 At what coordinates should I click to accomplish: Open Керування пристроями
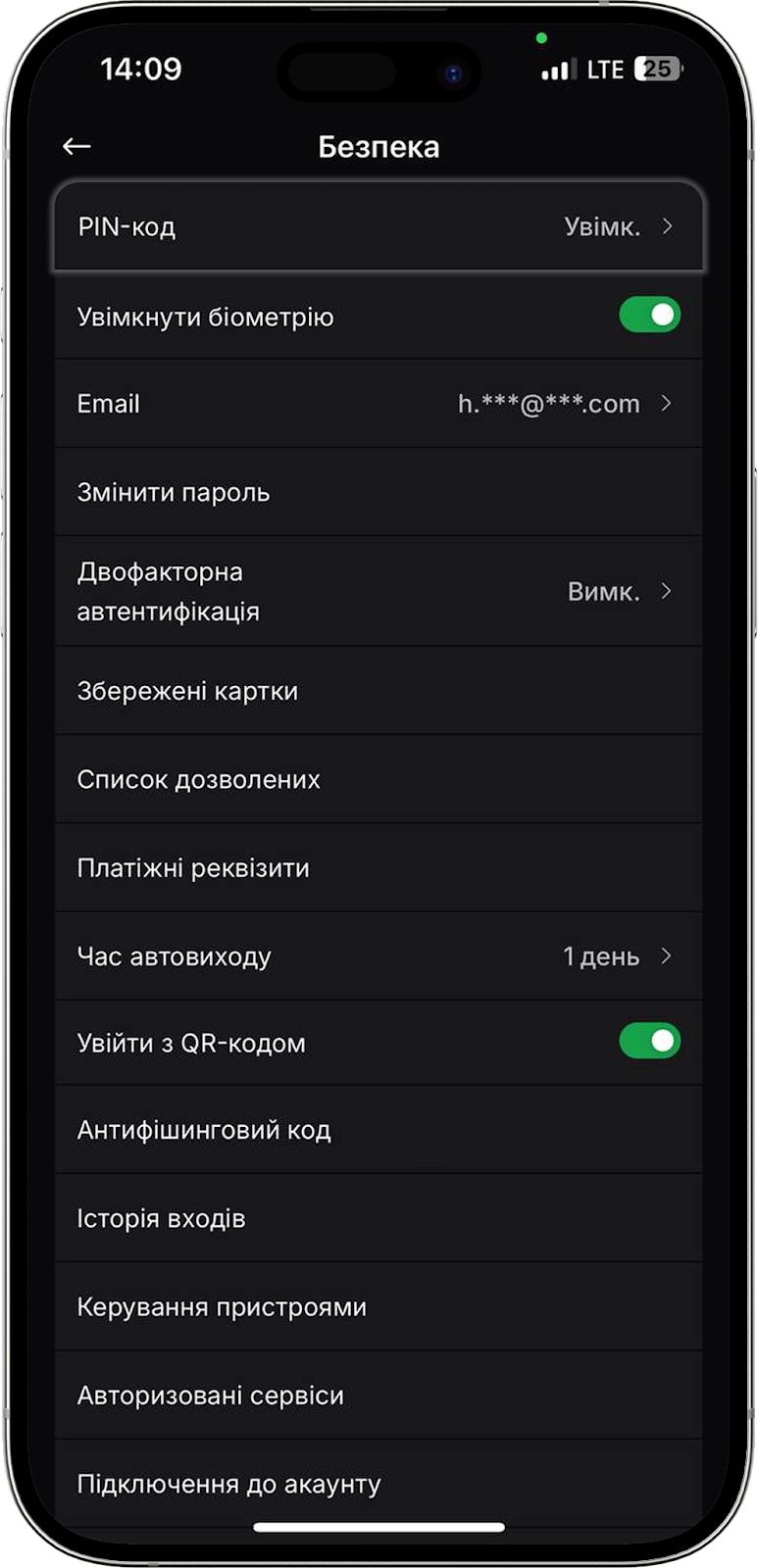pyautogui.click(x=379, y=1307)
